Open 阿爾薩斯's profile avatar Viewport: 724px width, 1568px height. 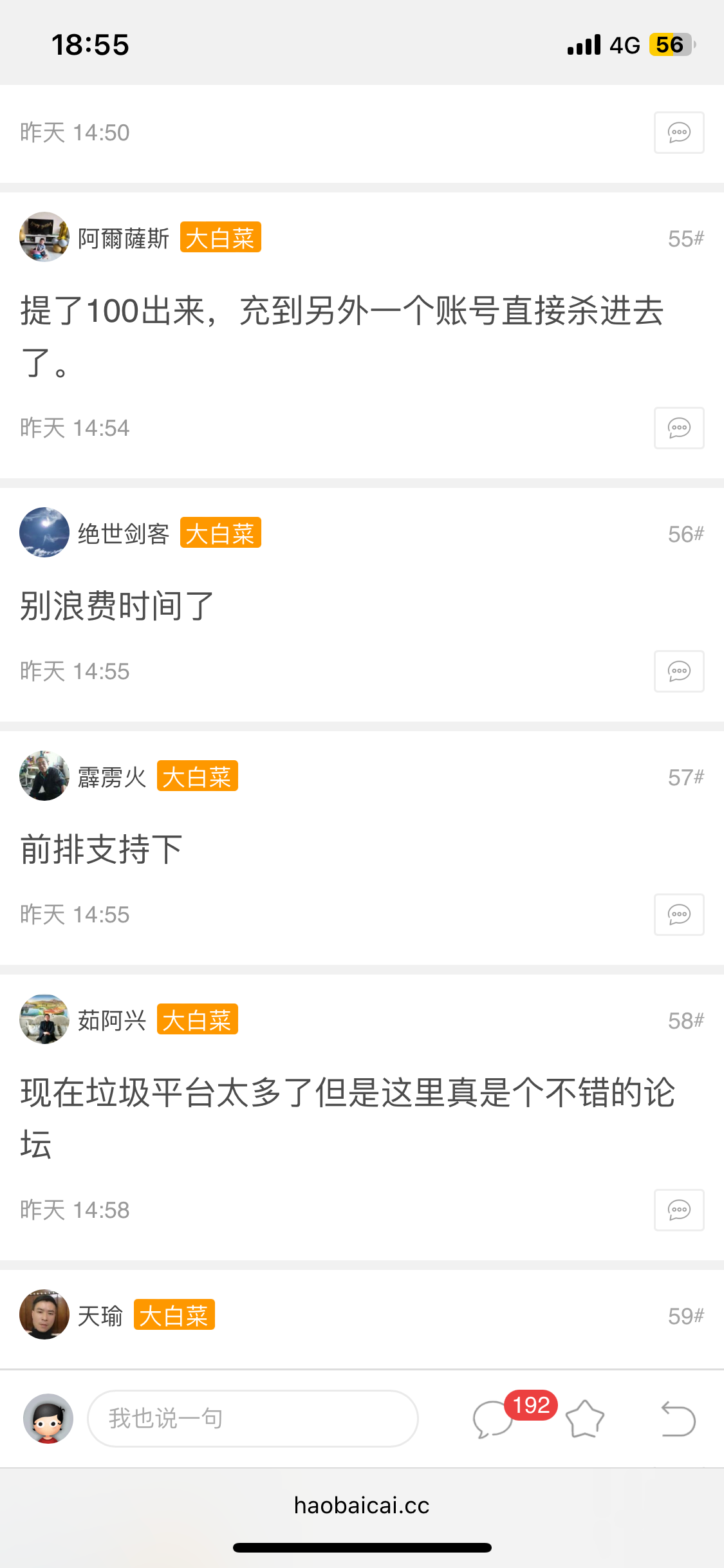coord(44,238)
